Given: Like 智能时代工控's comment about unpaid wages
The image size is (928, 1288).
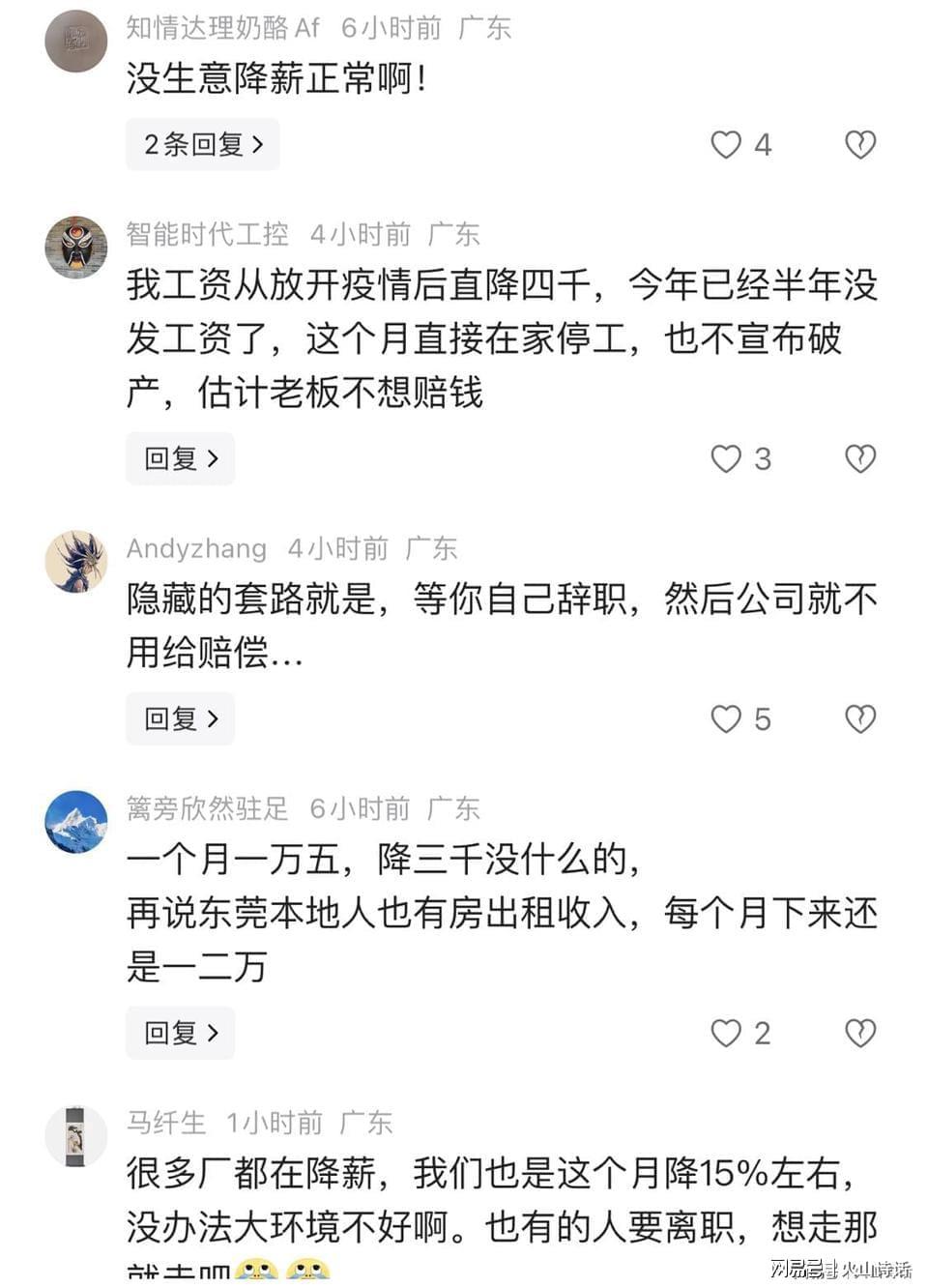Looking at the screenshot, I should pos(726,458).
